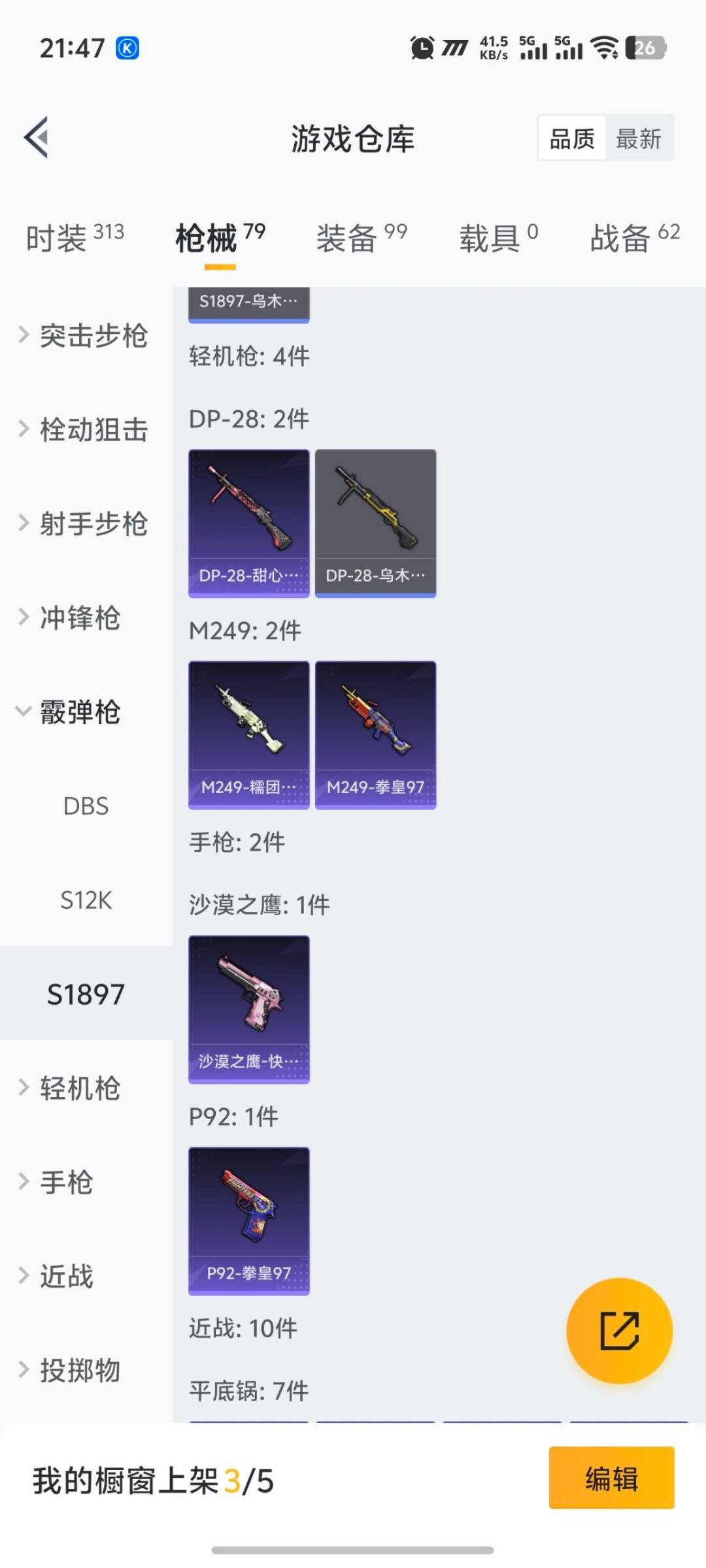Select the DP-28-乌木 weapon skin
The height and width of the screenshot is (1568, 706).
[375, 521]
